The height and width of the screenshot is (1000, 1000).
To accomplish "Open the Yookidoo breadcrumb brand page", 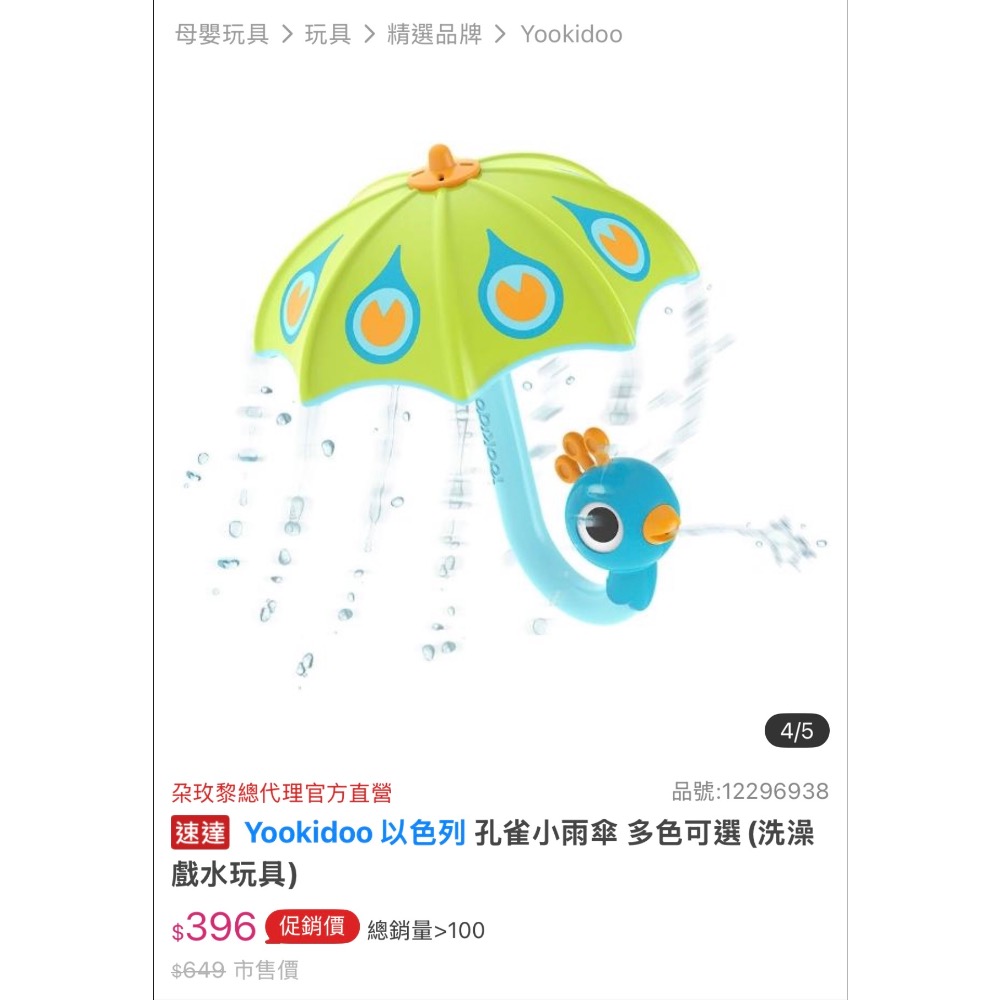I will click(571, 34).
